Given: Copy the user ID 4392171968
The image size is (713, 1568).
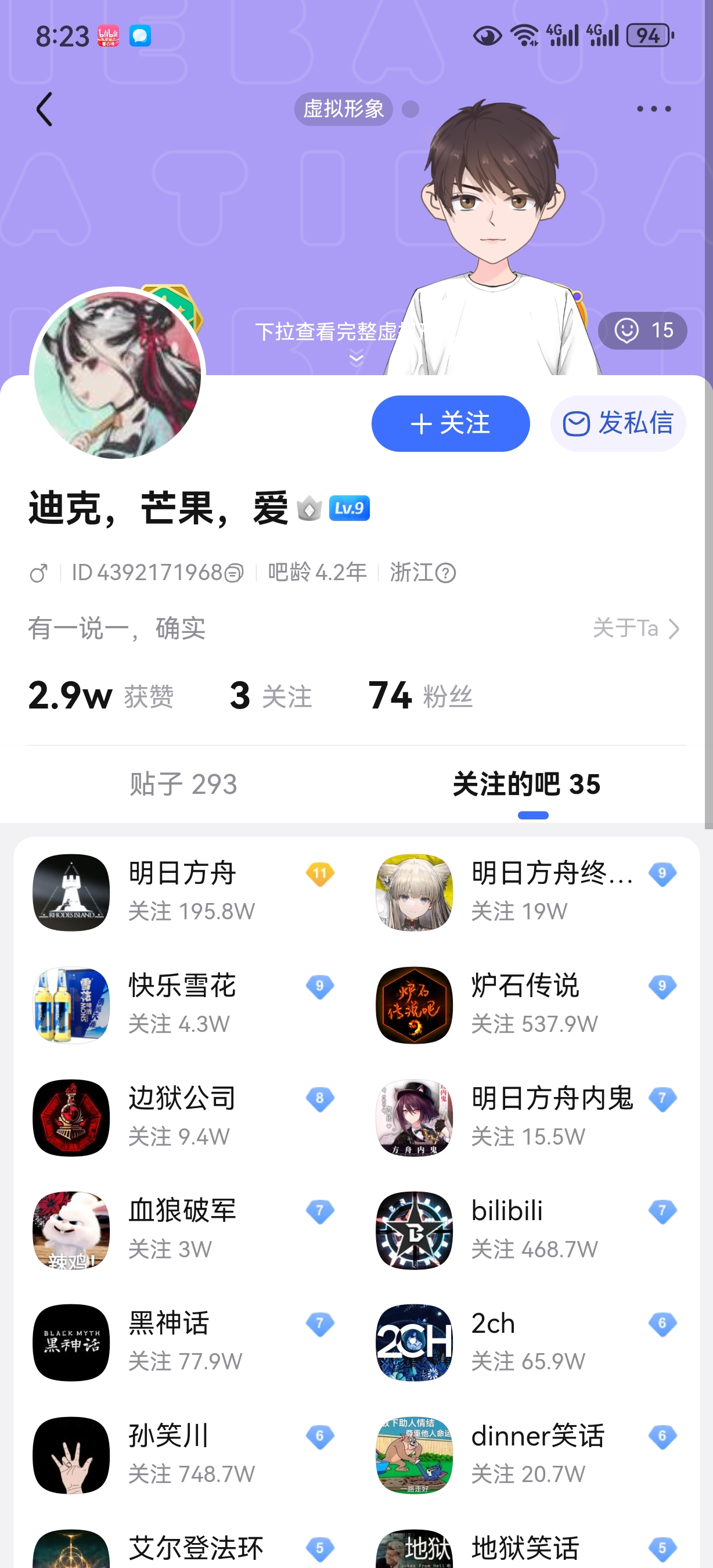Looking at the screenshot, I should (x=233, y=573).
